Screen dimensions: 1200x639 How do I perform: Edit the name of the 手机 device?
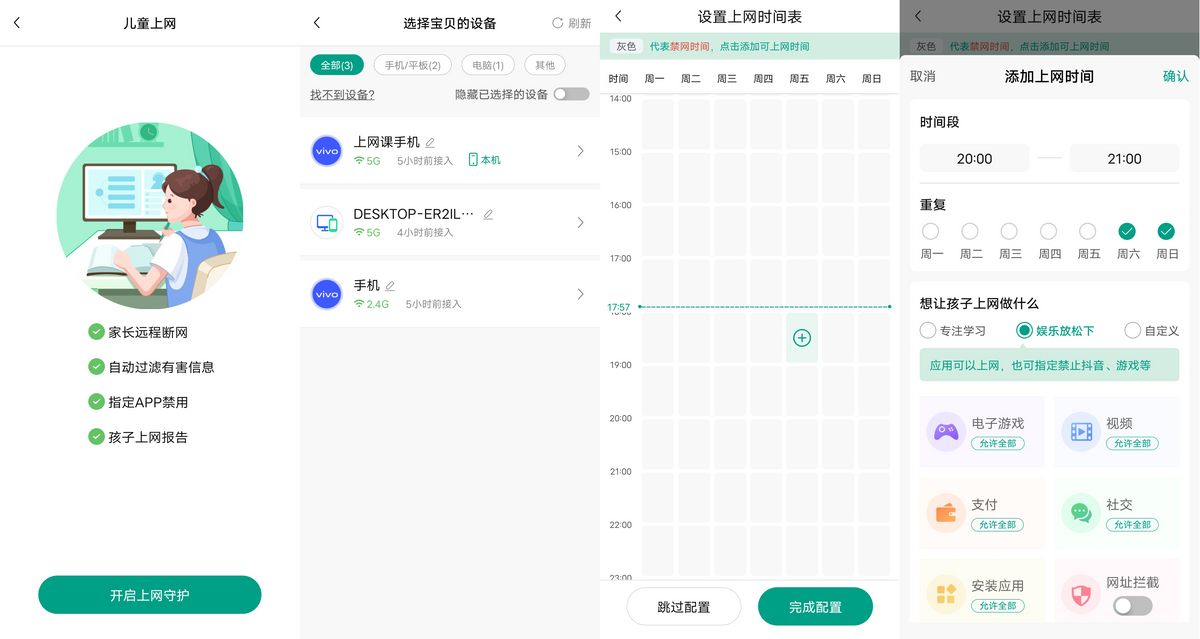coord(390,286)
